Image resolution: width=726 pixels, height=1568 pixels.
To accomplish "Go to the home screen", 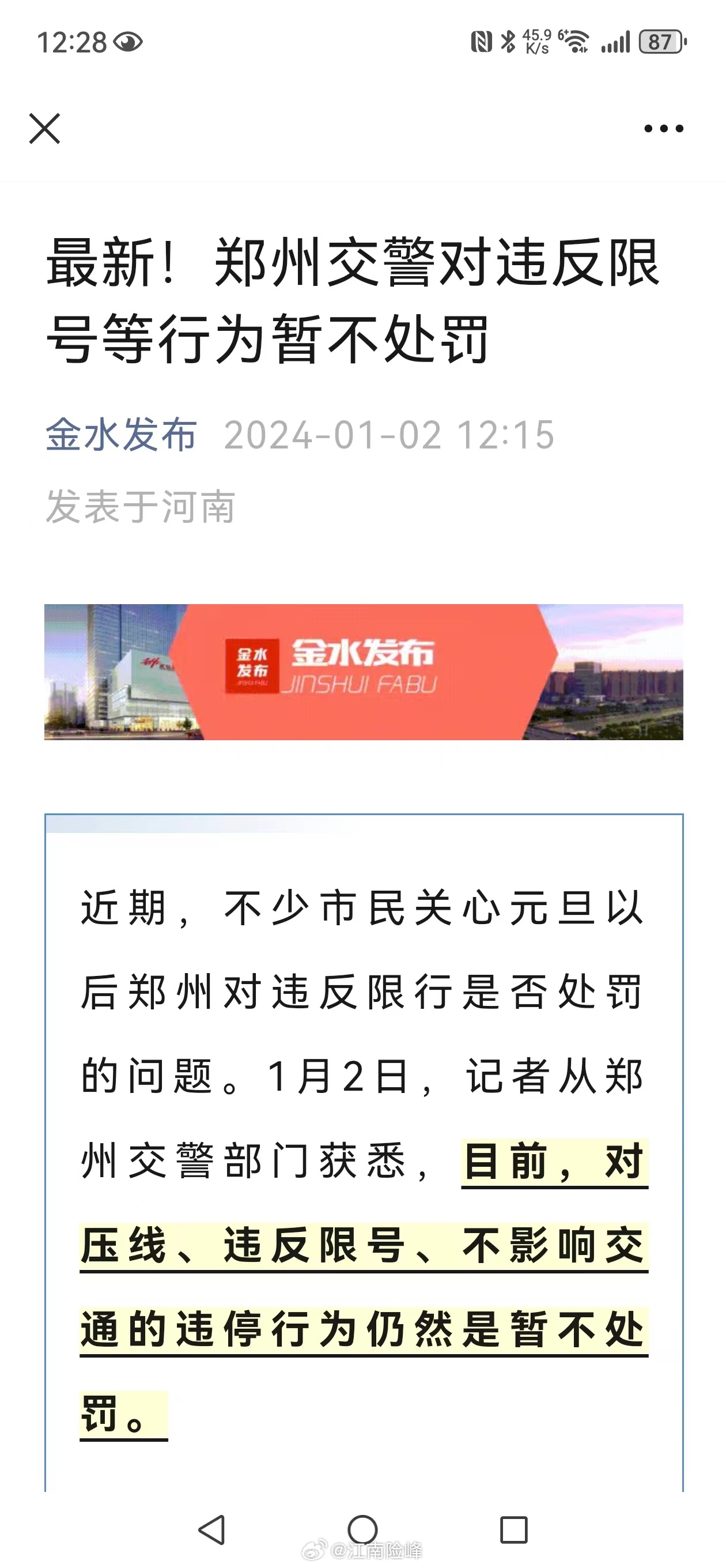I will [362, 1529].
